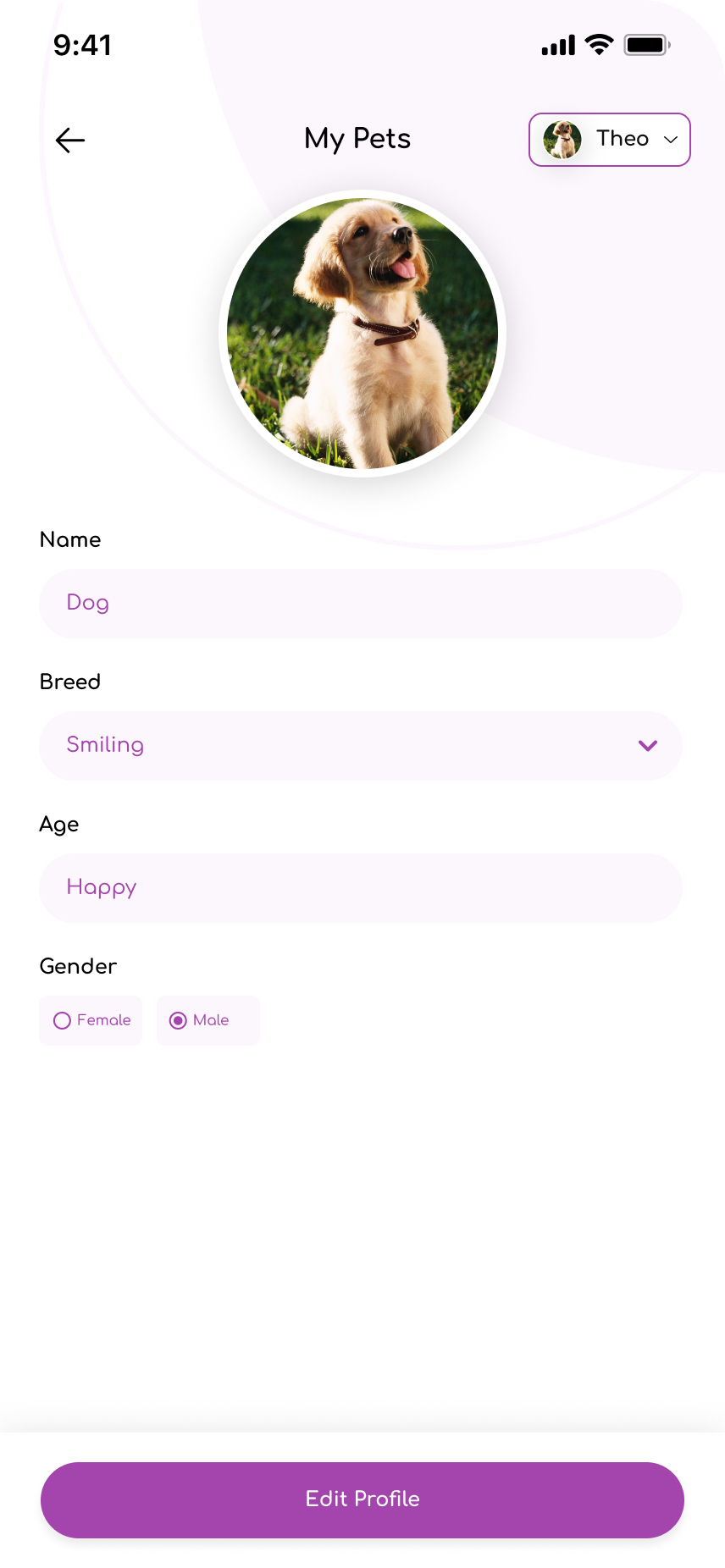Open the Theo pet selector dropdown

610,140
